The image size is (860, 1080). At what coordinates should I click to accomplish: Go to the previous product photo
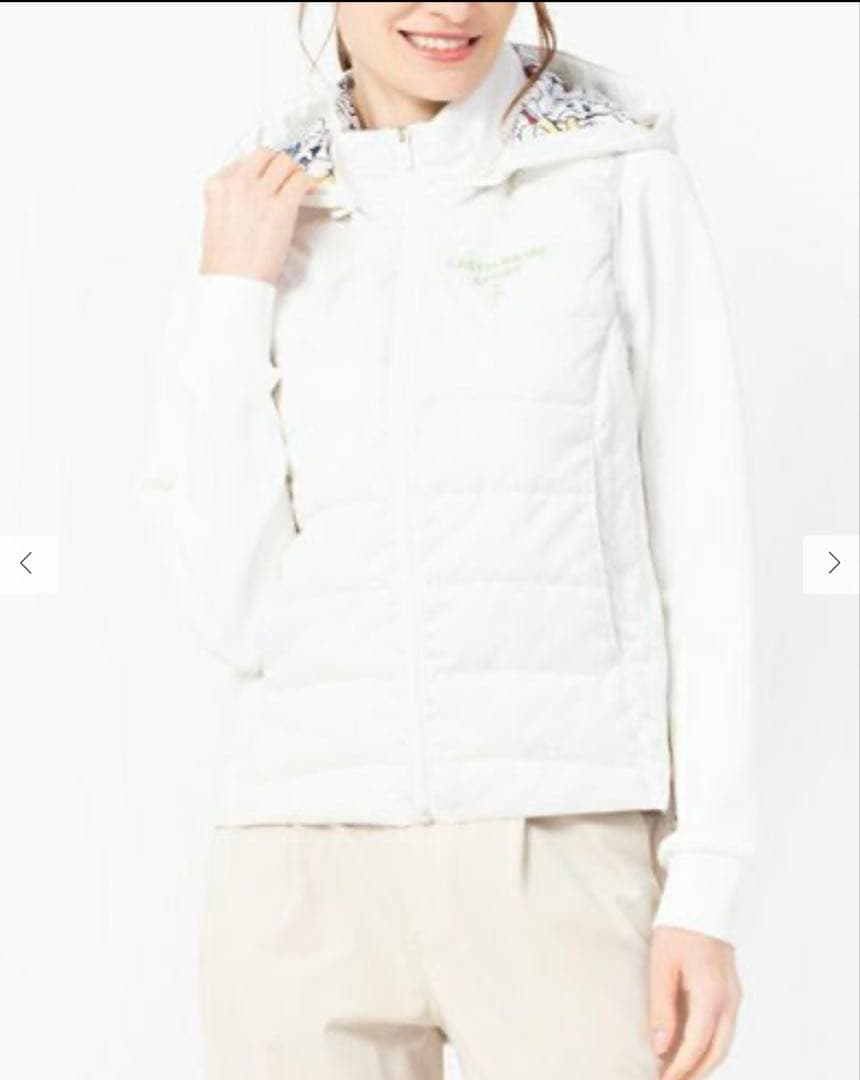tap(27, 564)
